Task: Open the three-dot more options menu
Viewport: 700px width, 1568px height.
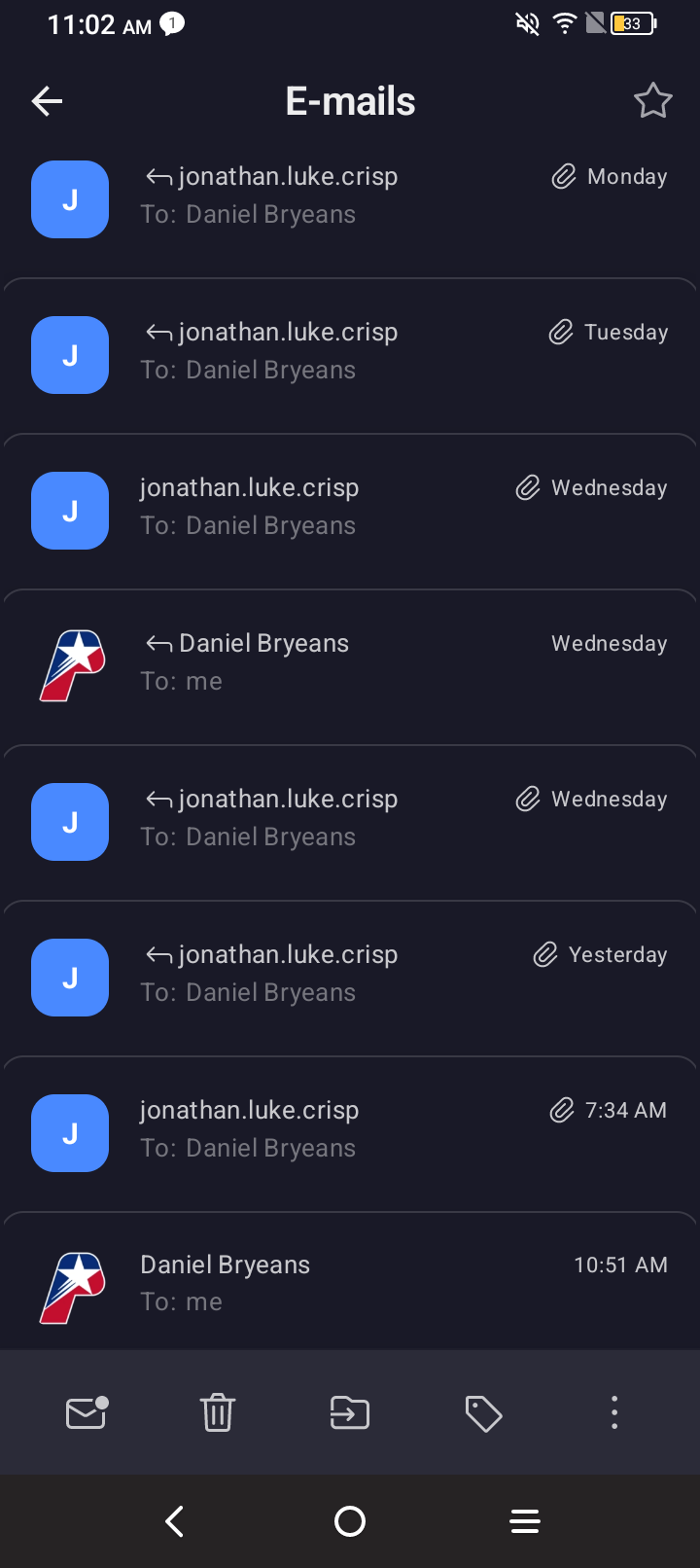Action: coord(614,1412)
